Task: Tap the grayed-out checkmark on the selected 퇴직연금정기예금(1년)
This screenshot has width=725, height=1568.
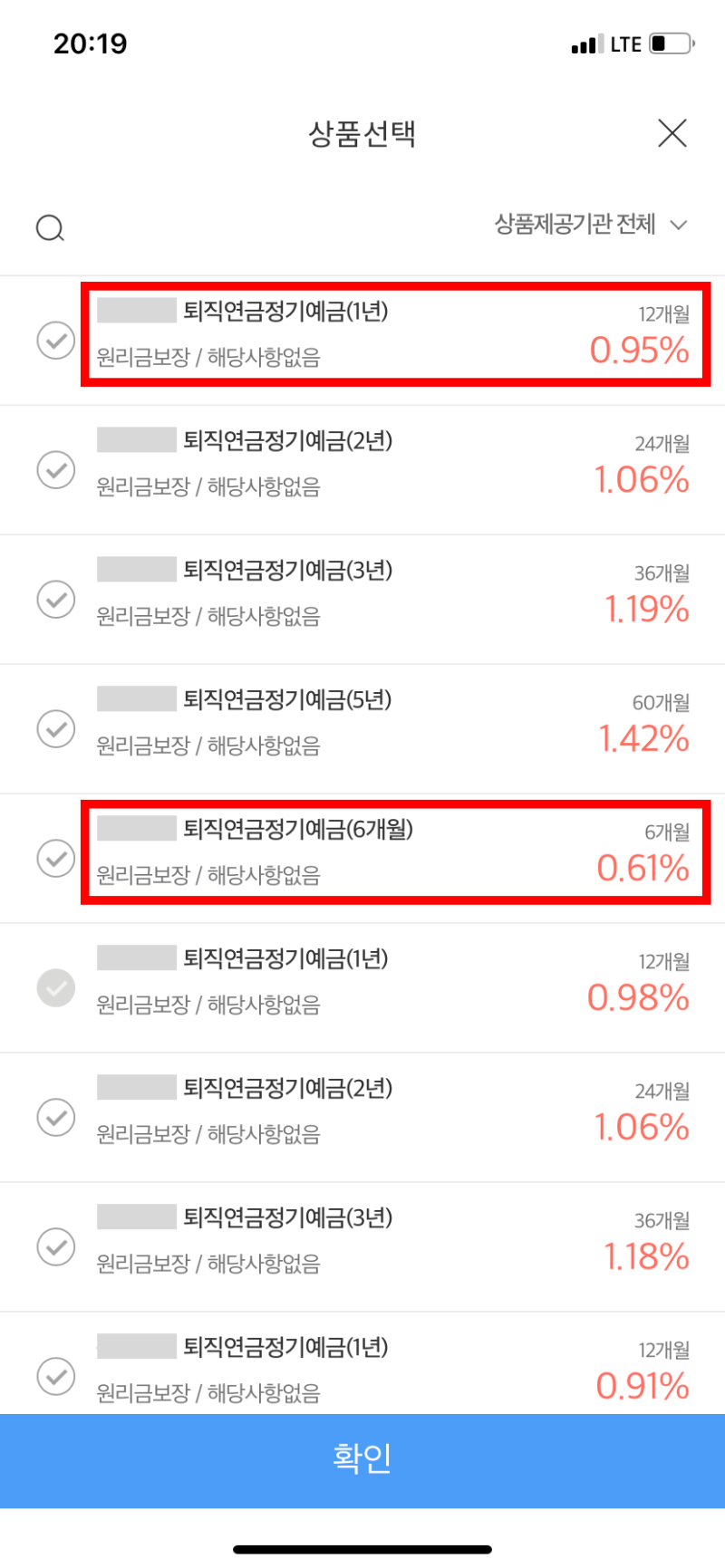Action: point(56,987)
